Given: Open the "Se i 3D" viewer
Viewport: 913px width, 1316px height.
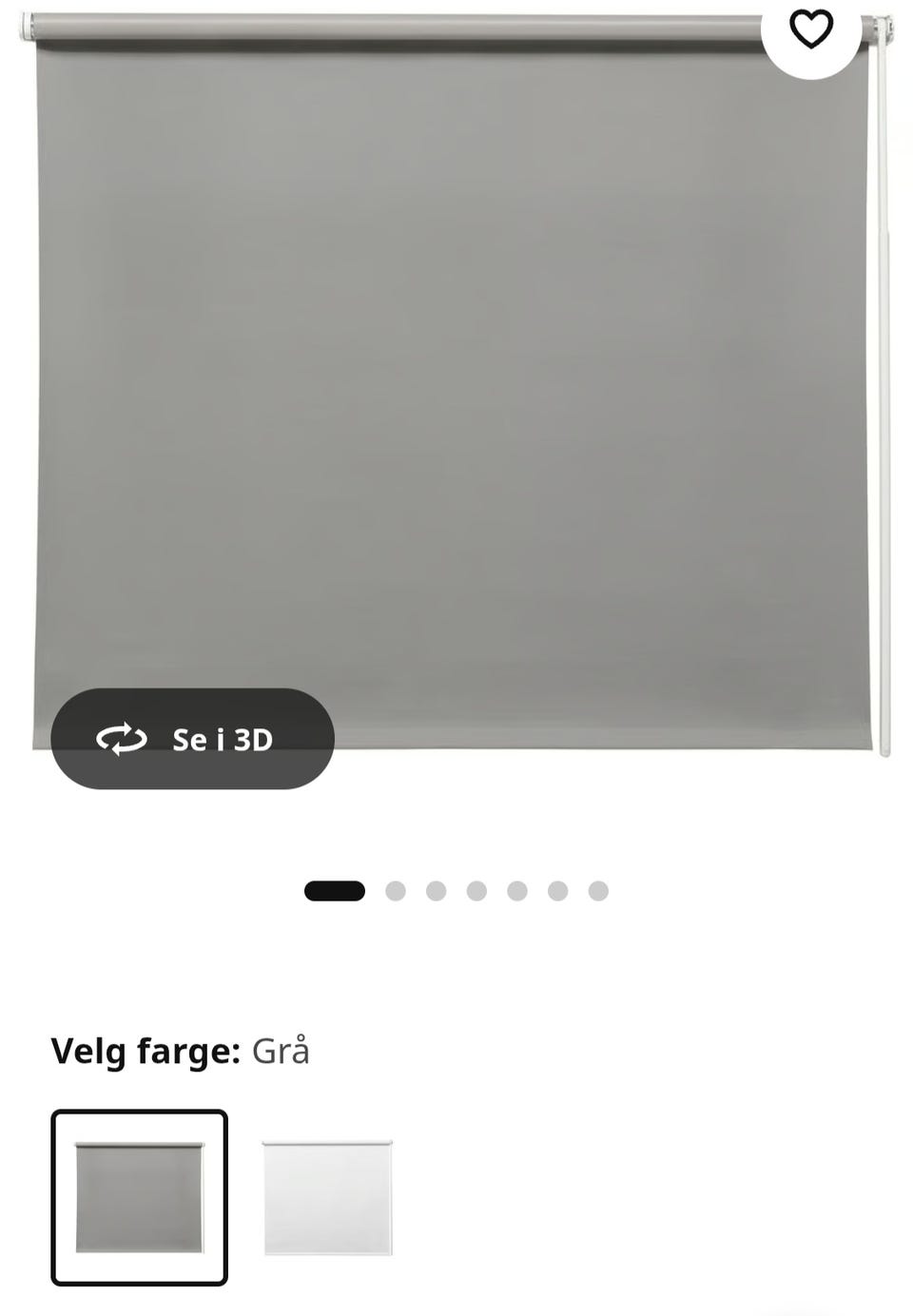Looking at the screenshot, I should pos(193,739).
